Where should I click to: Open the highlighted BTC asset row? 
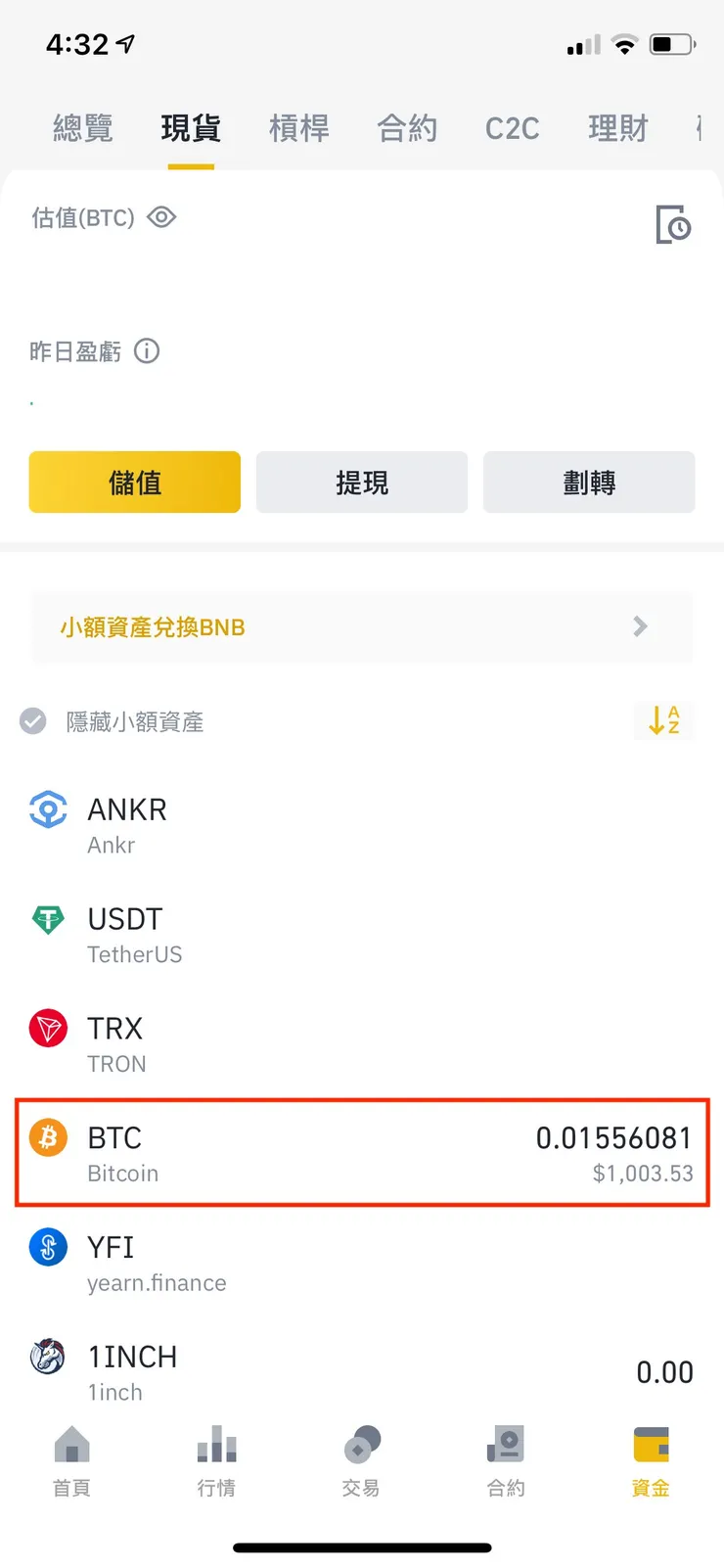tap(361, 1153)
